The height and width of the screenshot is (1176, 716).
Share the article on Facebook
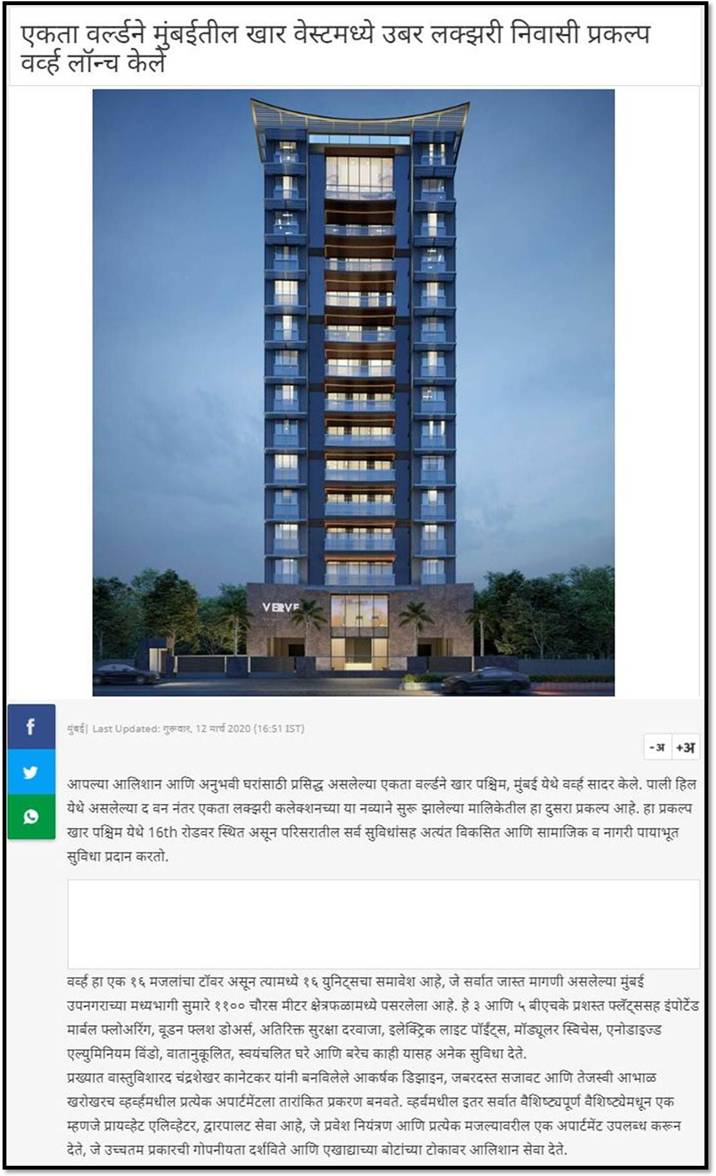(x=31, y=726)
